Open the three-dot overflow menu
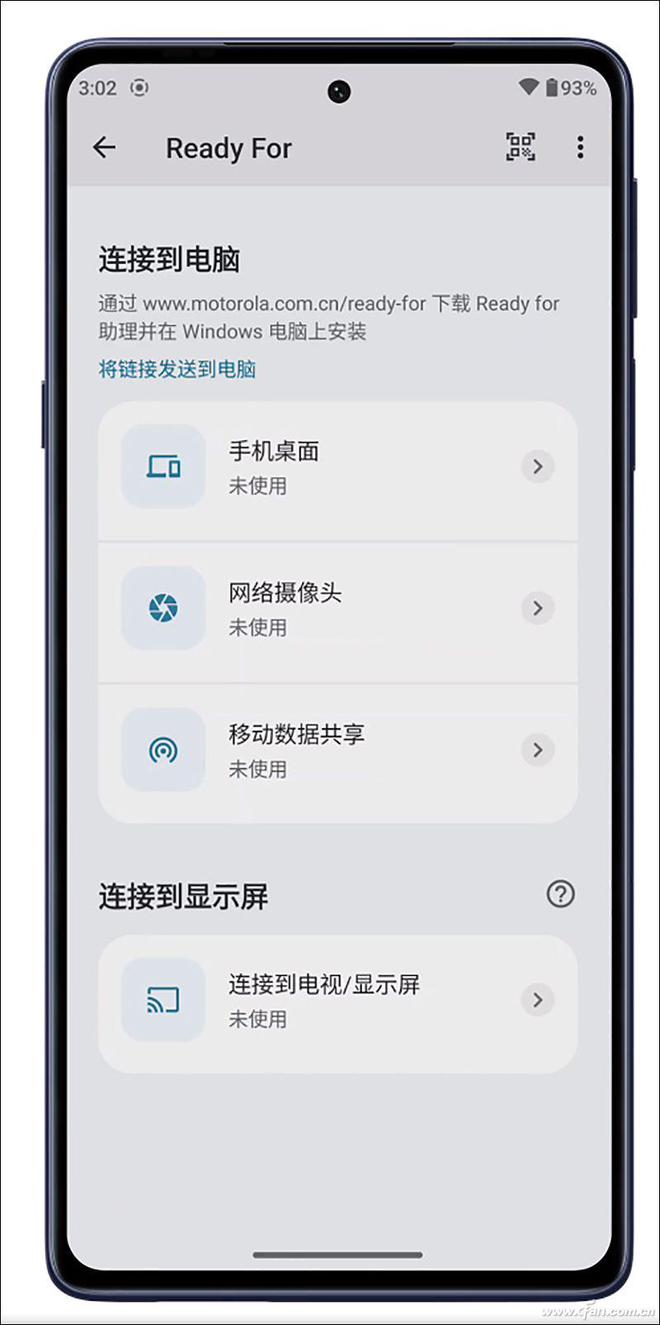 click(580, 148)
